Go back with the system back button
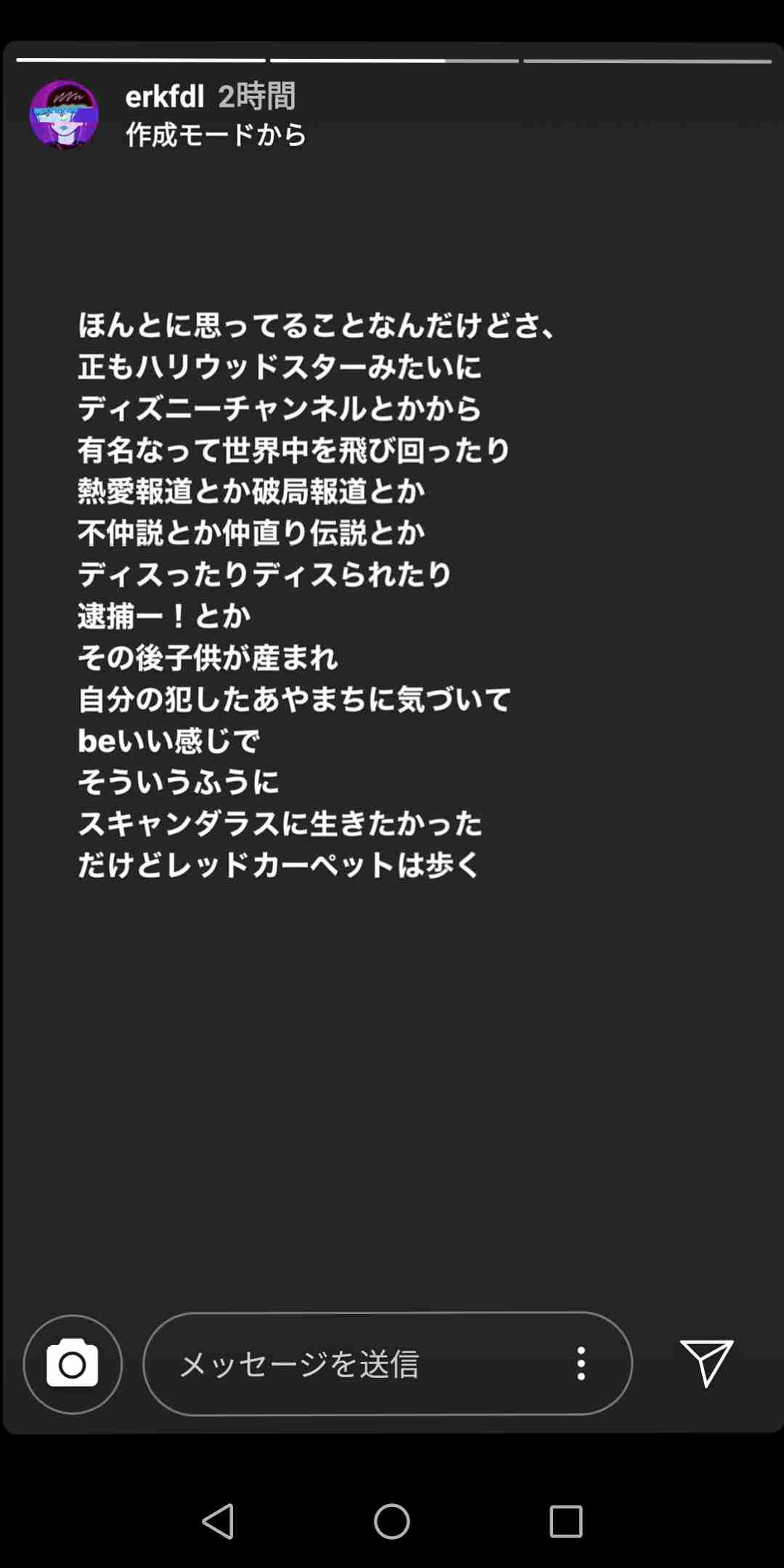The height and width of the screenshot is (1568, 784). [218, 1521]
